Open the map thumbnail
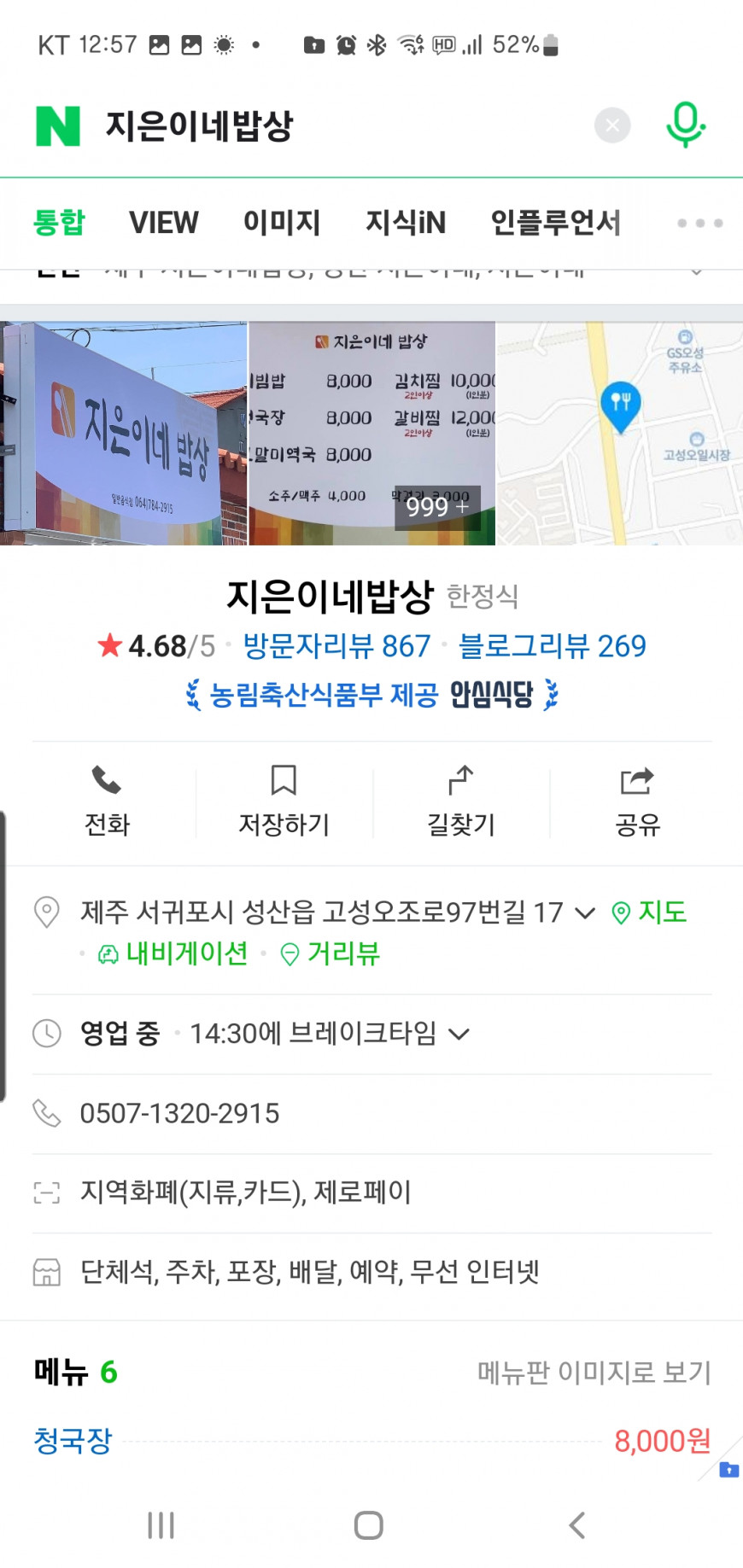 coord(620,434)
